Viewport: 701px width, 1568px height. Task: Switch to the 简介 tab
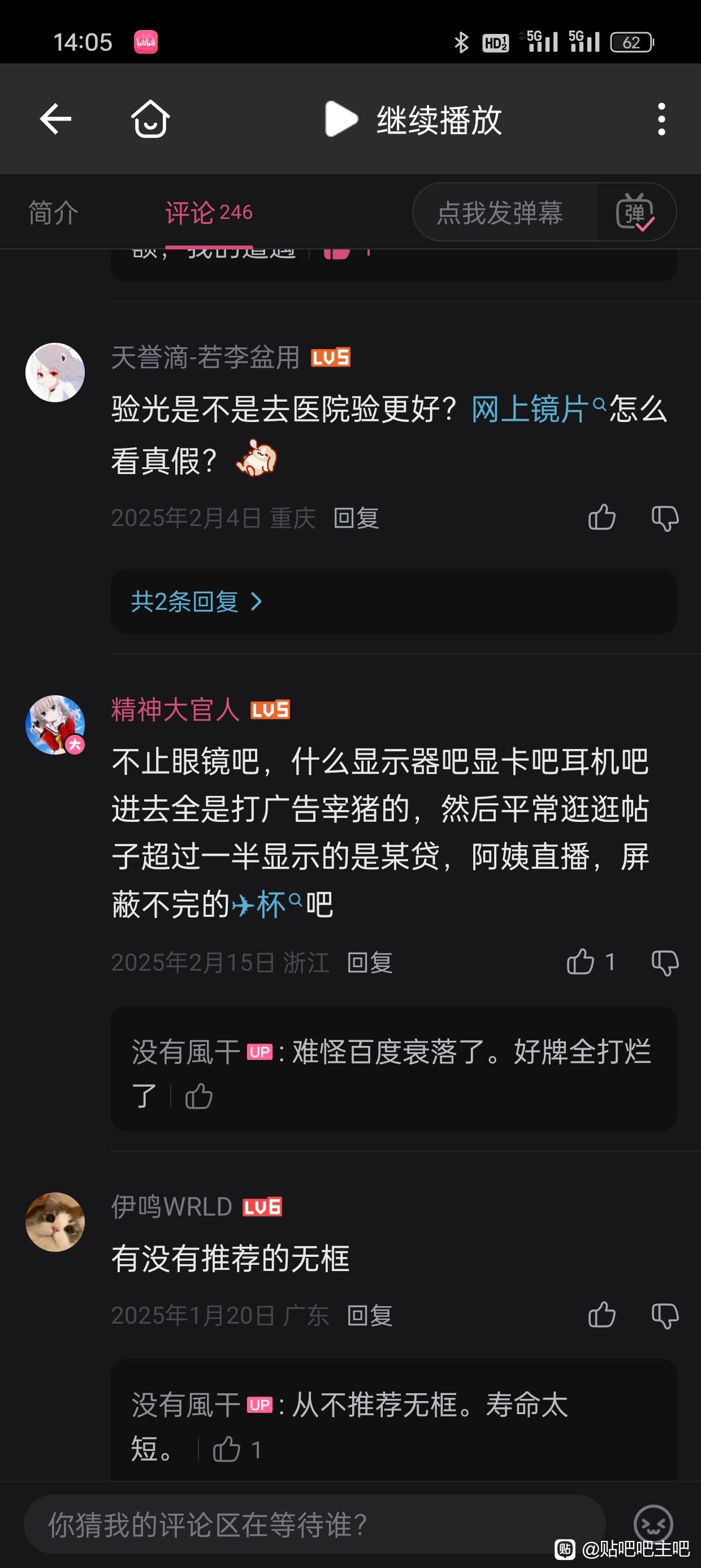tap(54, 213)
